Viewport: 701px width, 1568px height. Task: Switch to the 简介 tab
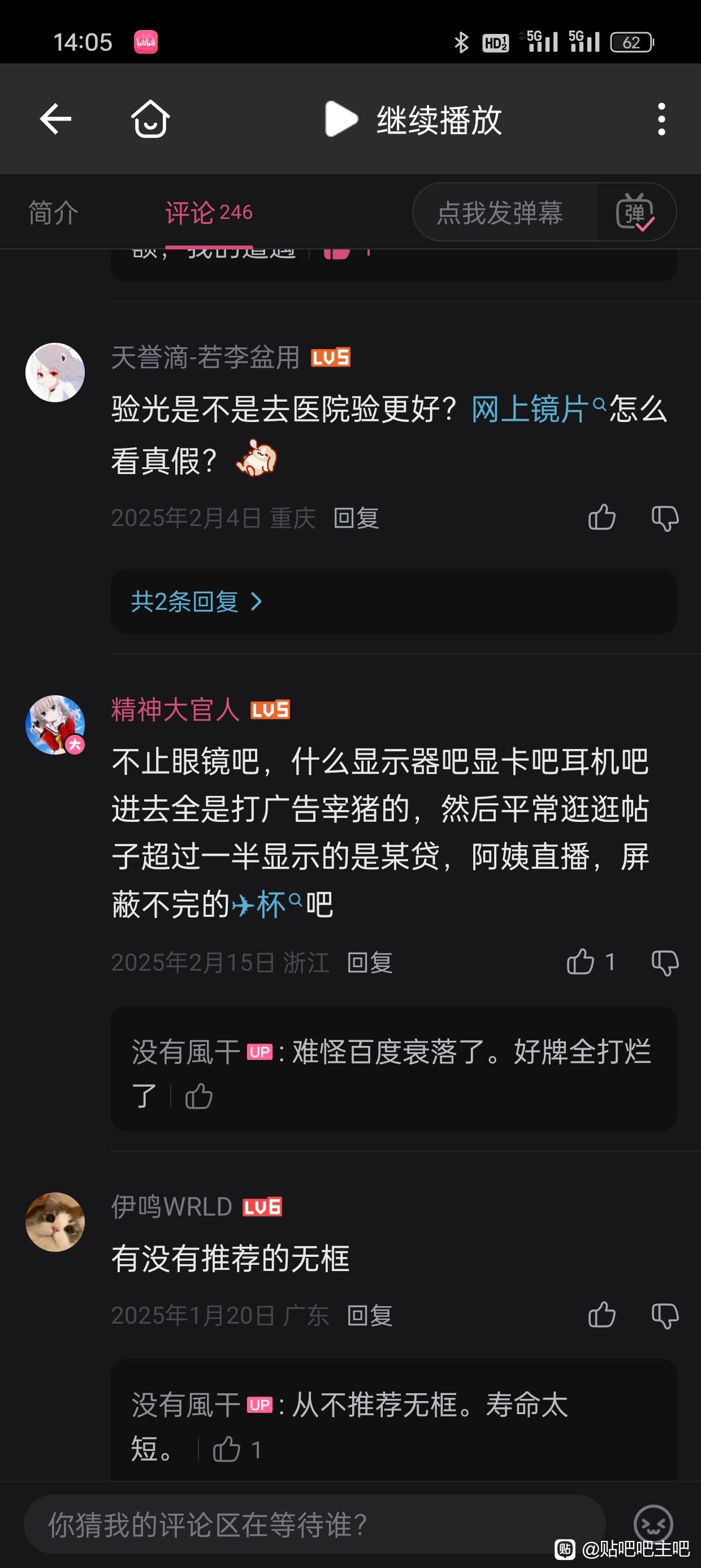tap(54, 213)
